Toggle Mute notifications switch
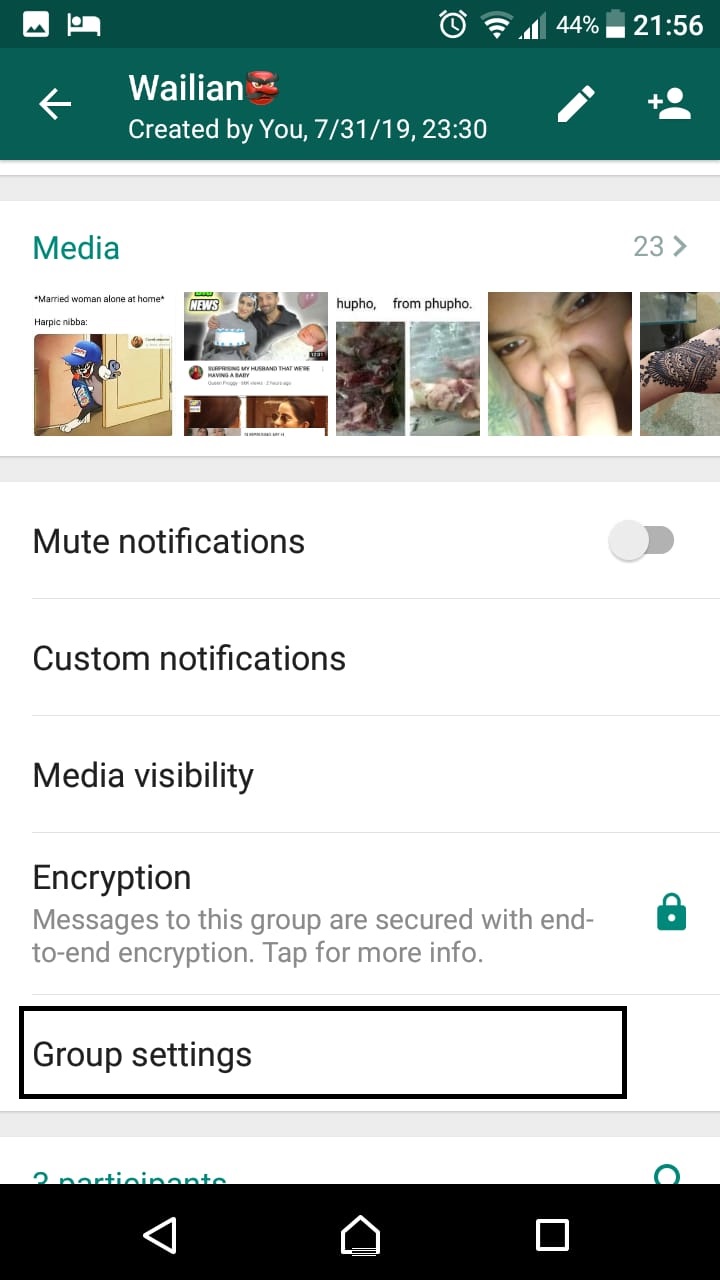 point(642,541)
